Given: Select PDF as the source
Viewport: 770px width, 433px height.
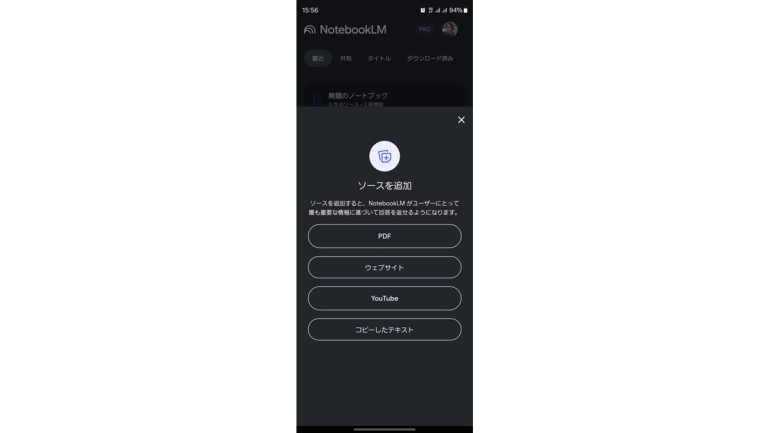Looking at the screenshot, I should tap(384, 236).
